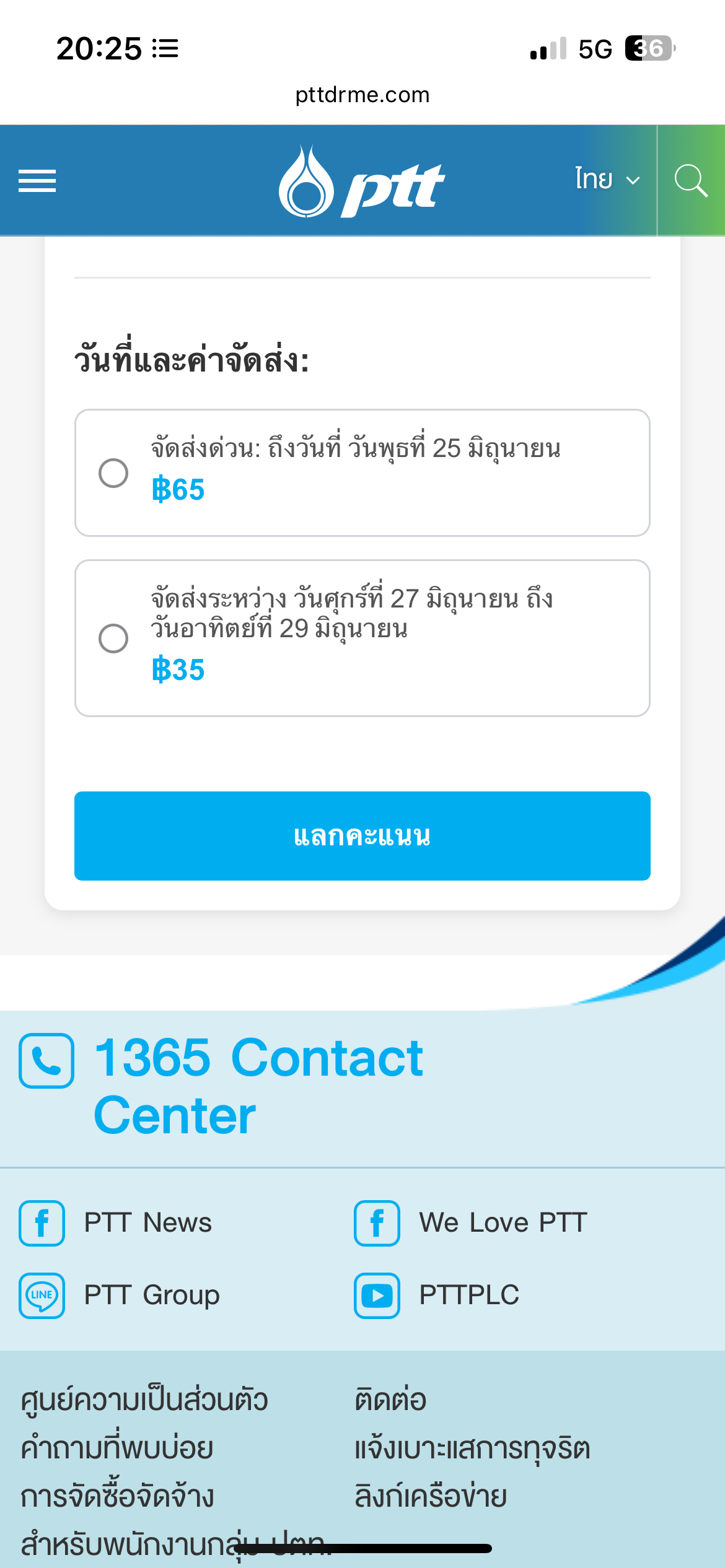Viewport: 725px width, 1568px height.
Task: Open PTT Group LINE account
Action: pos(120,1296)
